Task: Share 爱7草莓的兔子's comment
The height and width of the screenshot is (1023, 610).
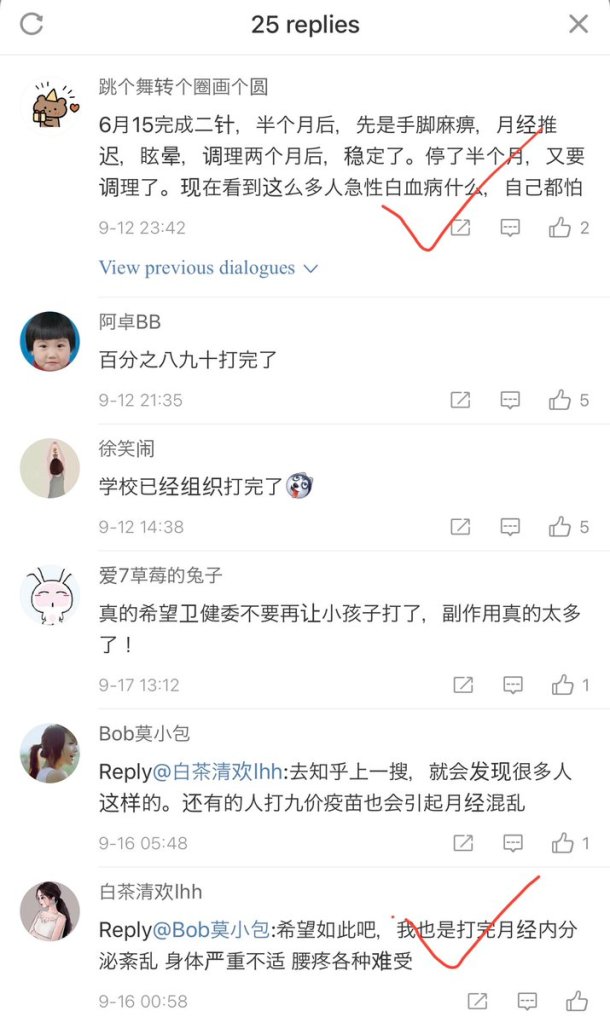Action: pyautogui.click(x=463, y=685)
